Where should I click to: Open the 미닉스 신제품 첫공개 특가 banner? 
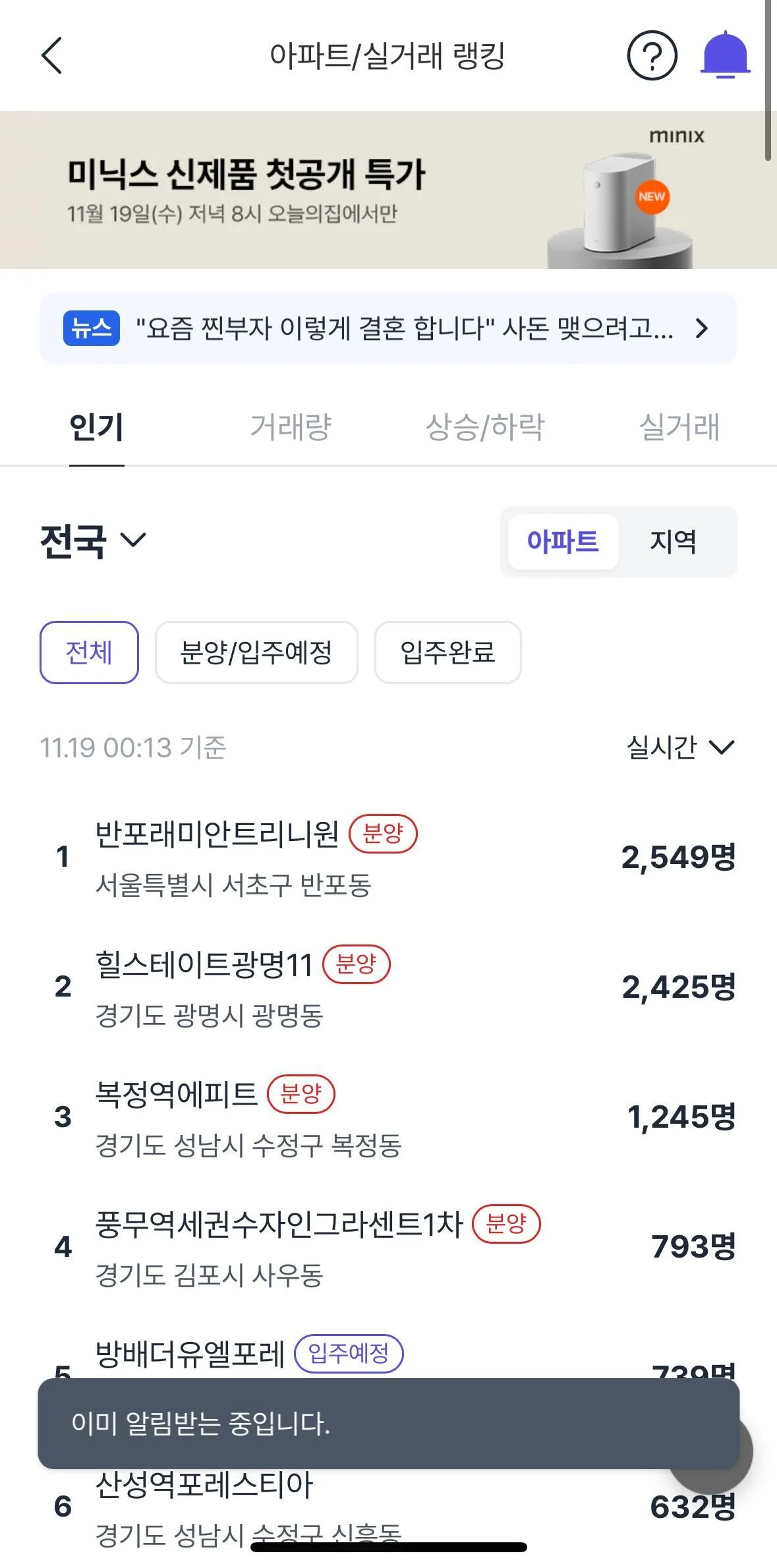click(x=388, y=190)
